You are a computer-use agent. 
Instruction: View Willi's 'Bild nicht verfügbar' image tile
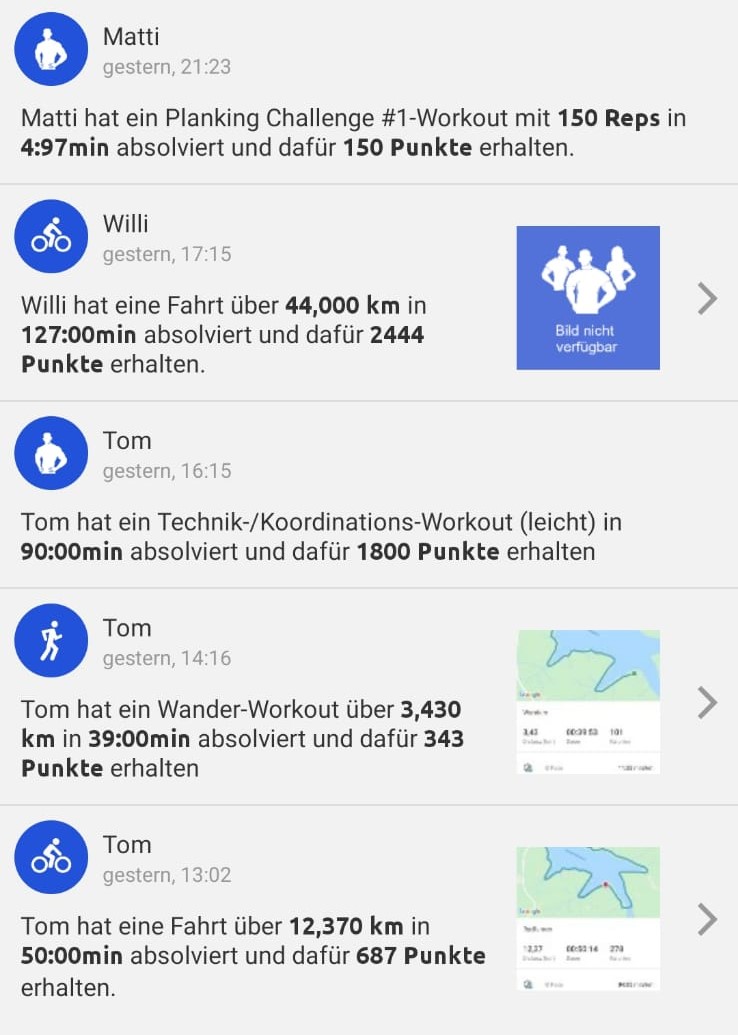[588, 298]
